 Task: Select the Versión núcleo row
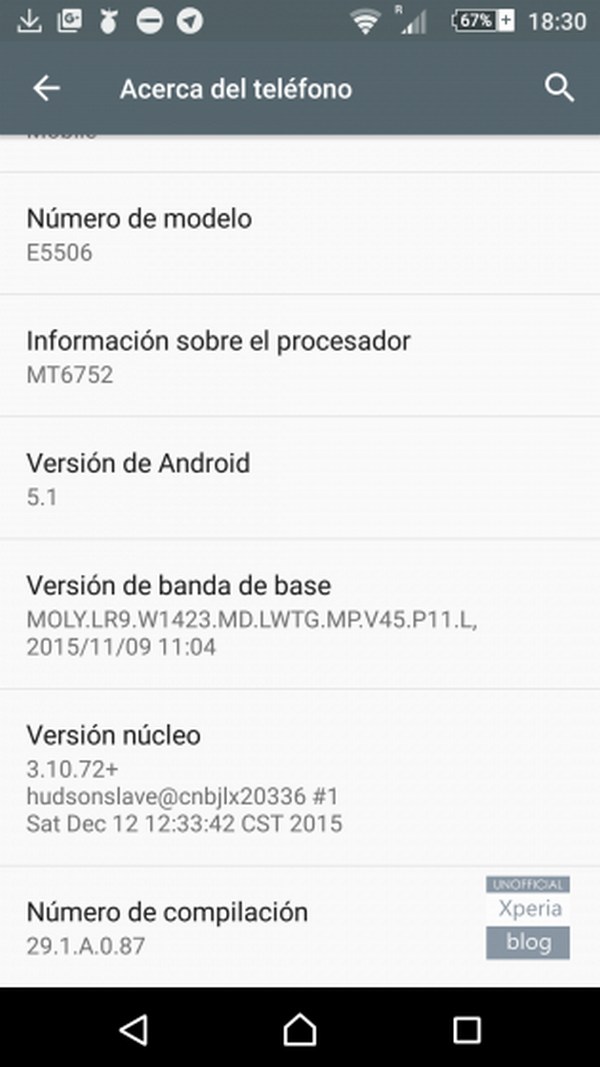300,778
